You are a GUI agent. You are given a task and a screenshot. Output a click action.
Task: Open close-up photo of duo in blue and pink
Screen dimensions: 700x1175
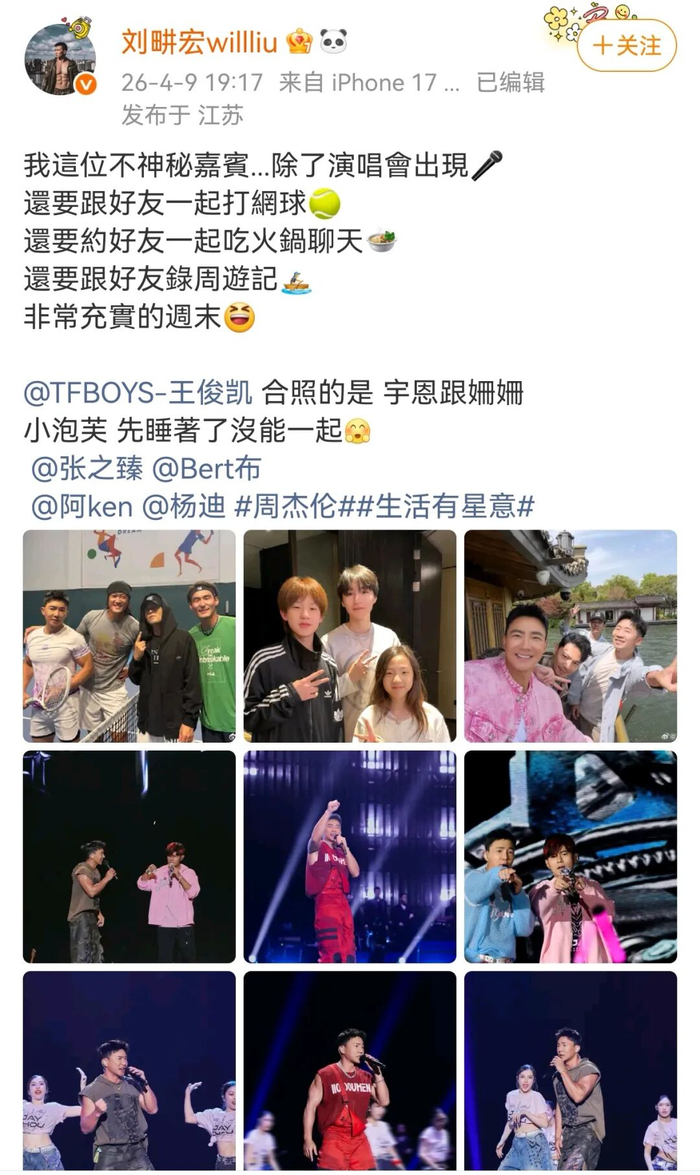pos(570,857)
